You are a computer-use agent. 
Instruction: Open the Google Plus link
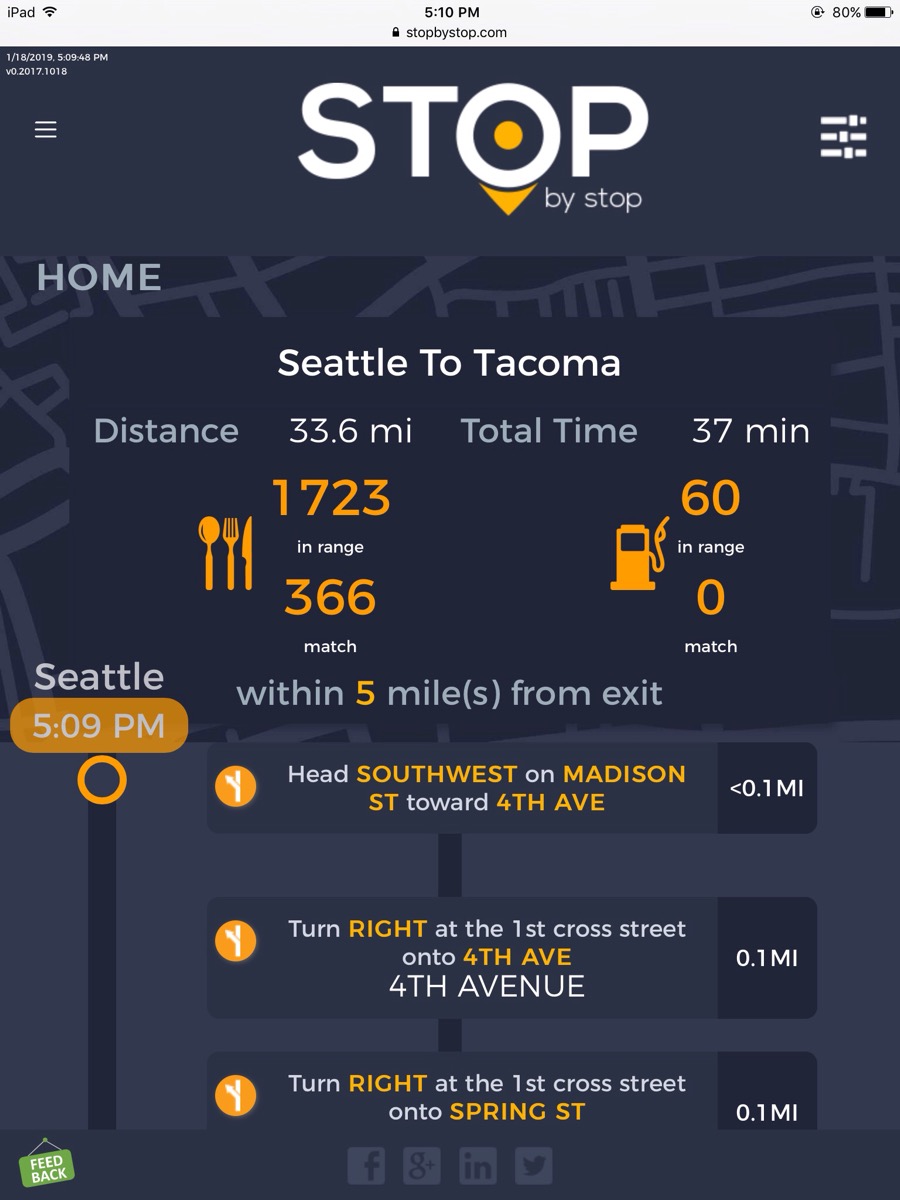point(422,1166)
